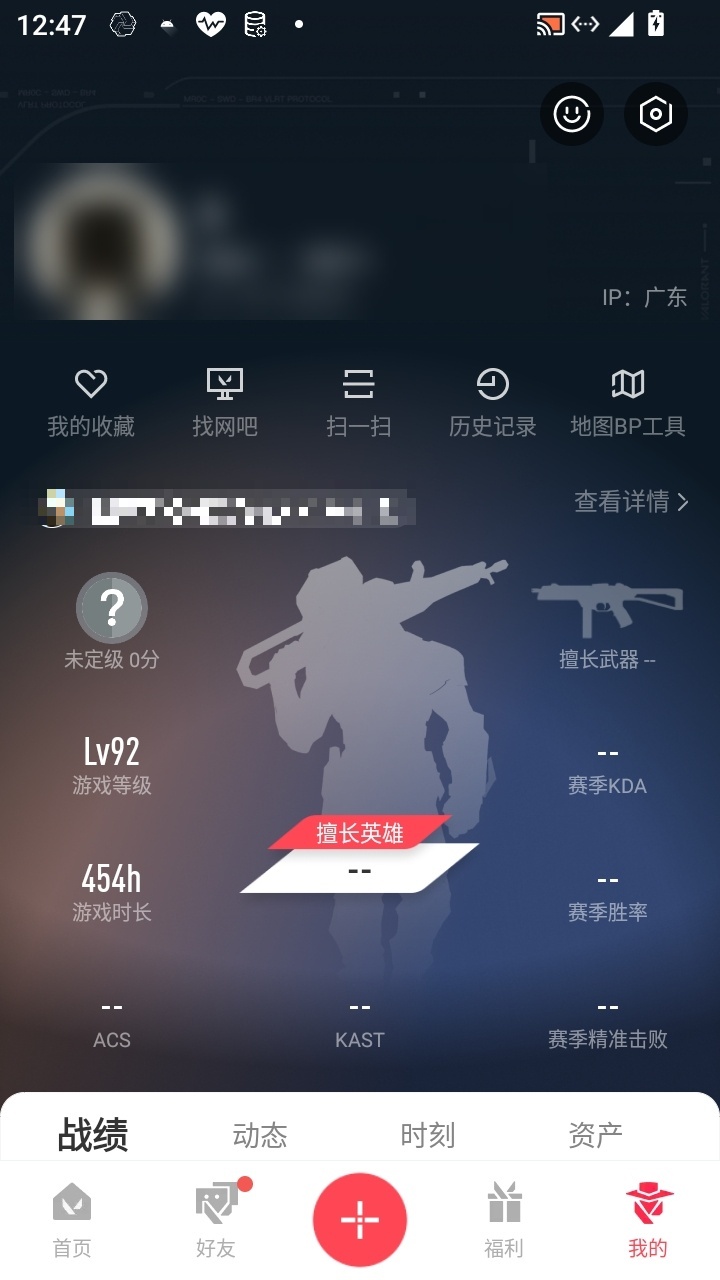The image size is (720, 1280).
Task: Go to 首页 home tab
Action: pos(72,1220)
